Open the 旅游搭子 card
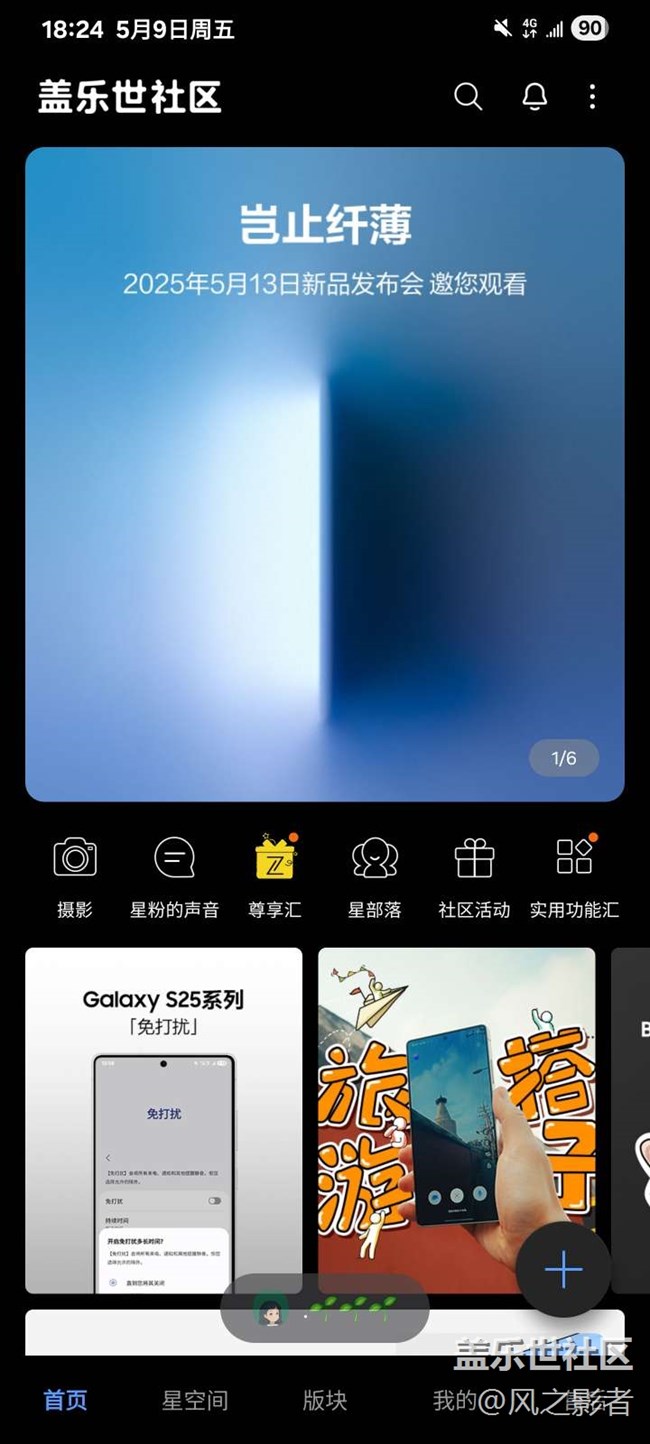This screenshot has height=1444, width=650. pyautogui.click(x=457, y=1120)
